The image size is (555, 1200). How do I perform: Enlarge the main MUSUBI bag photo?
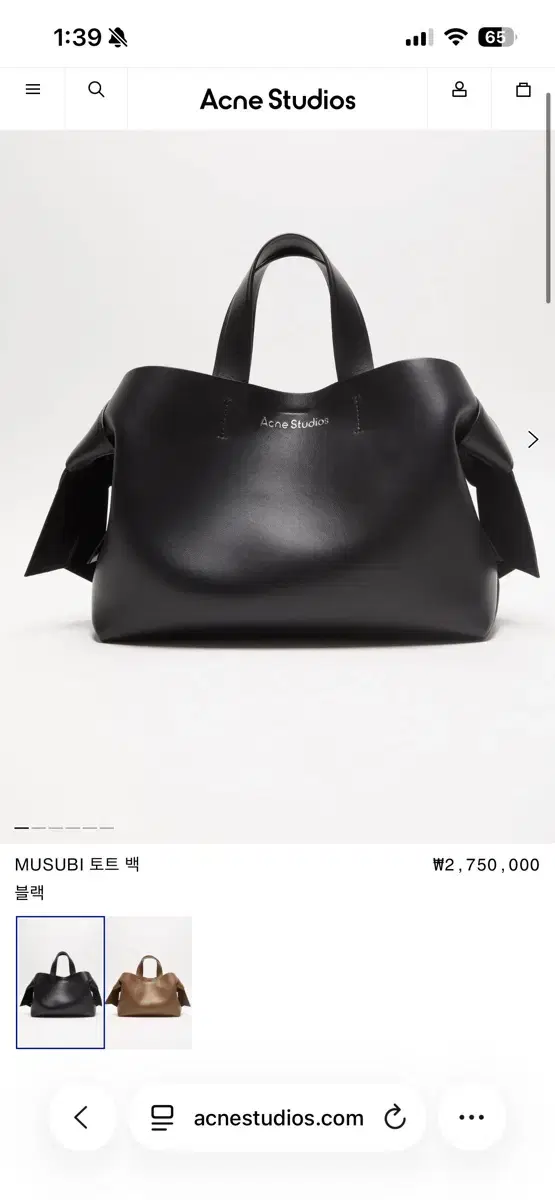coord(277,487)
